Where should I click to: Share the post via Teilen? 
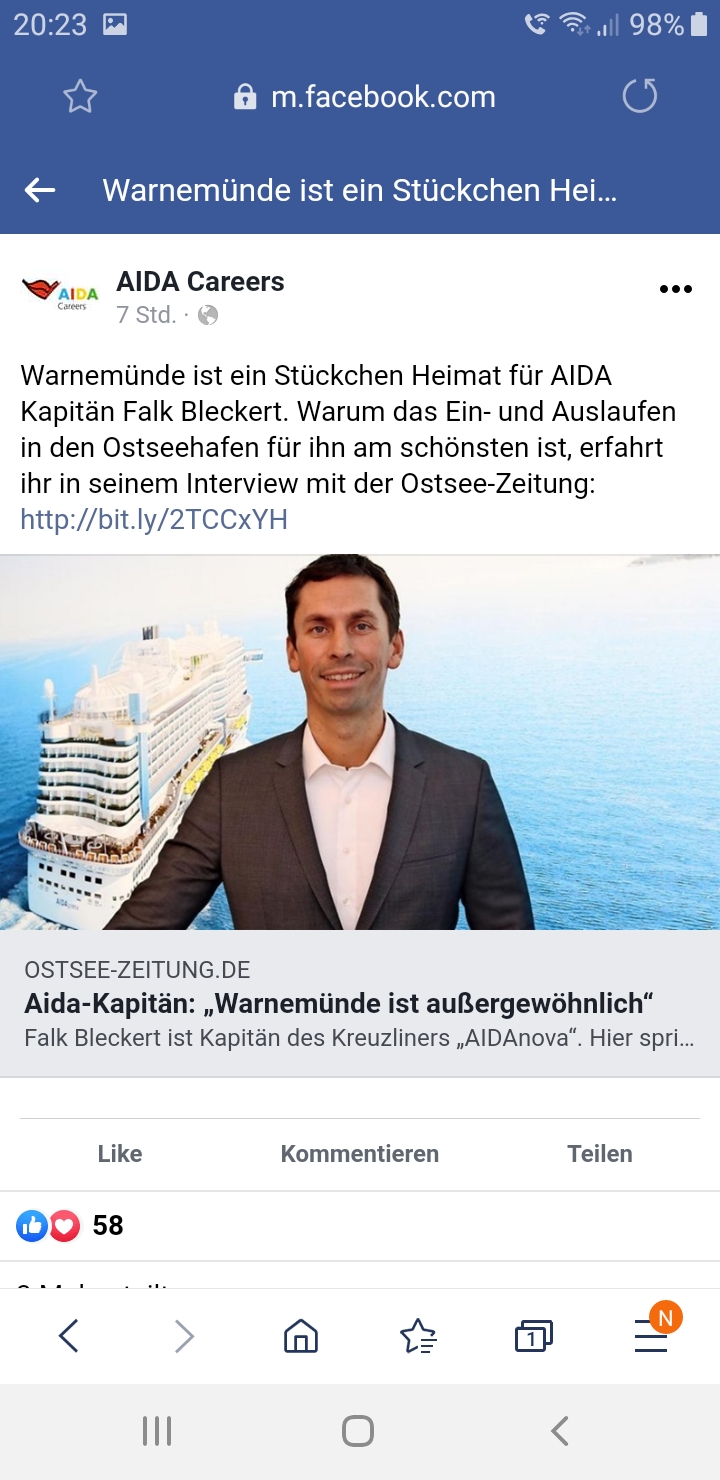point(600,1154)
